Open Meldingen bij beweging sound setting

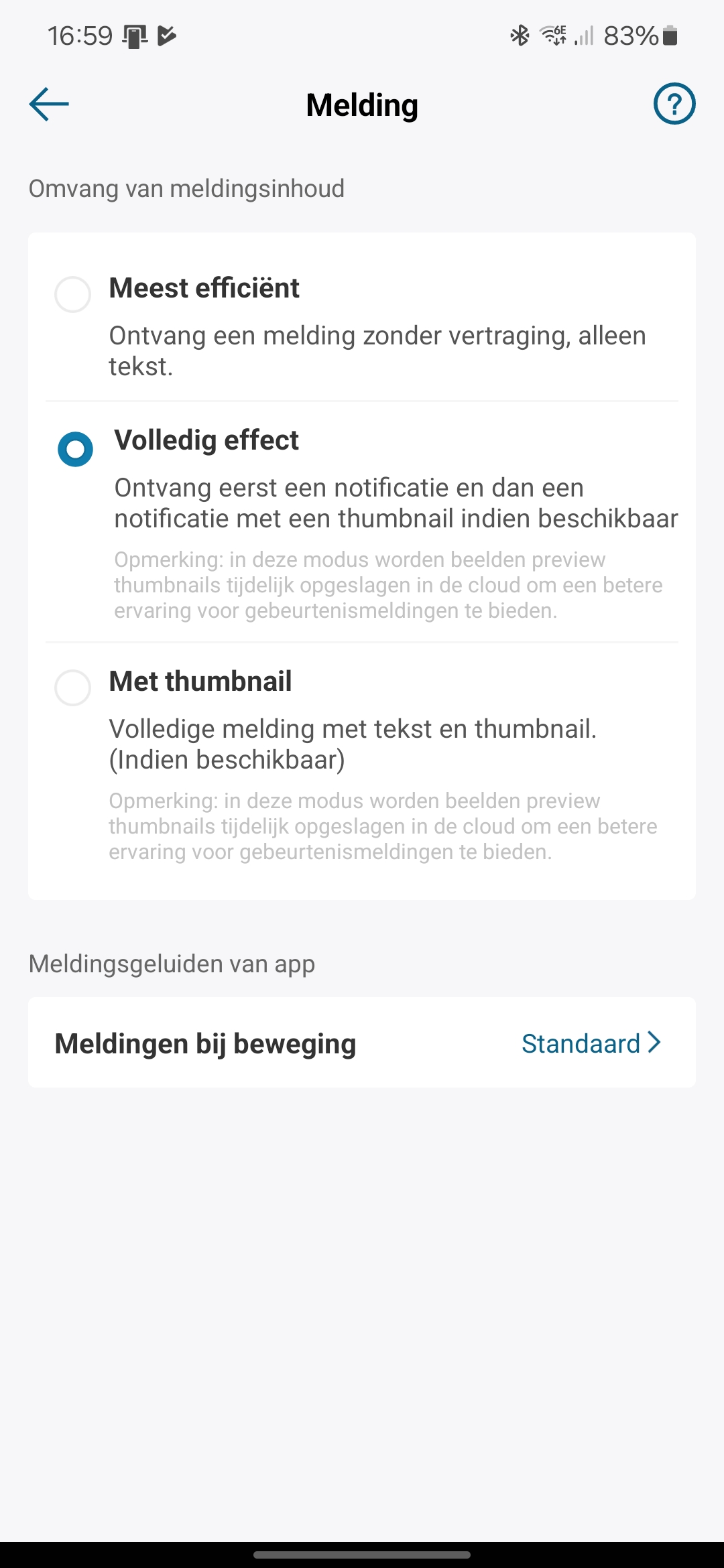[362, 1043]
